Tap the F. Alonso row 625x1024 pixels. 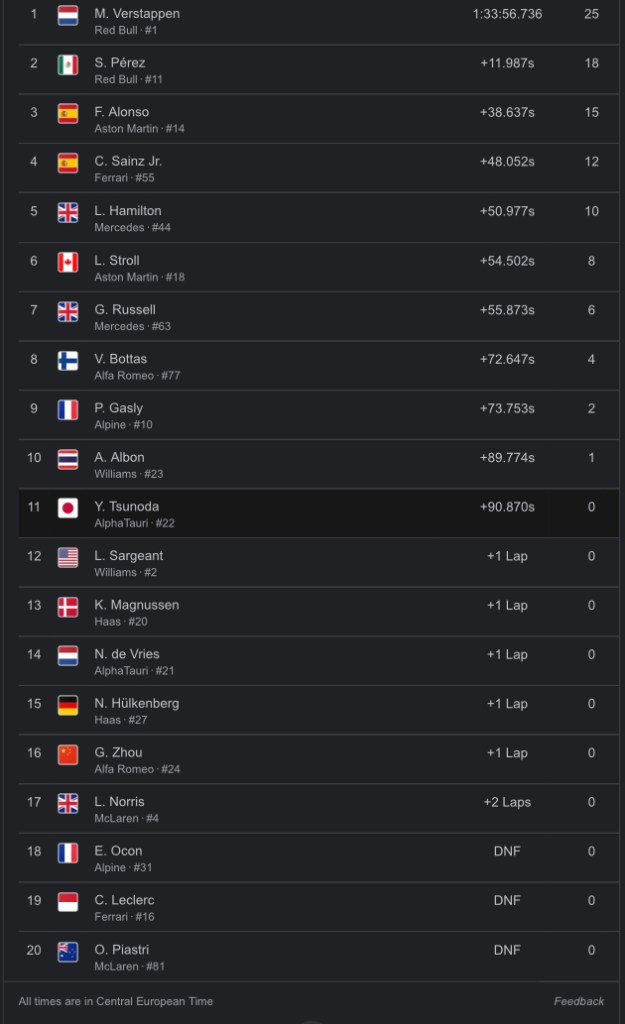coord(312,119)
